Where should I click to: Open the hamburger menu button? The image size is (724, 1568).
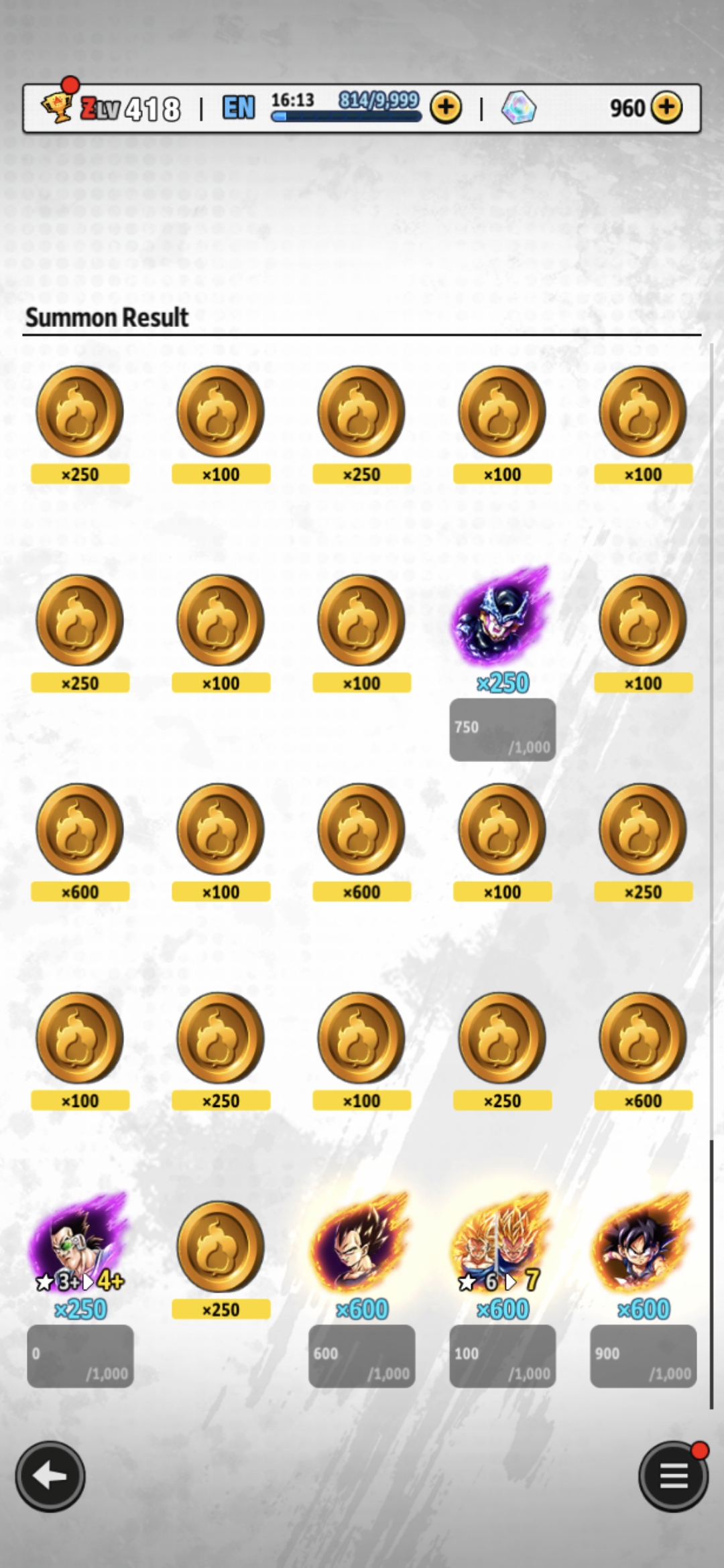pos(673,1476)
